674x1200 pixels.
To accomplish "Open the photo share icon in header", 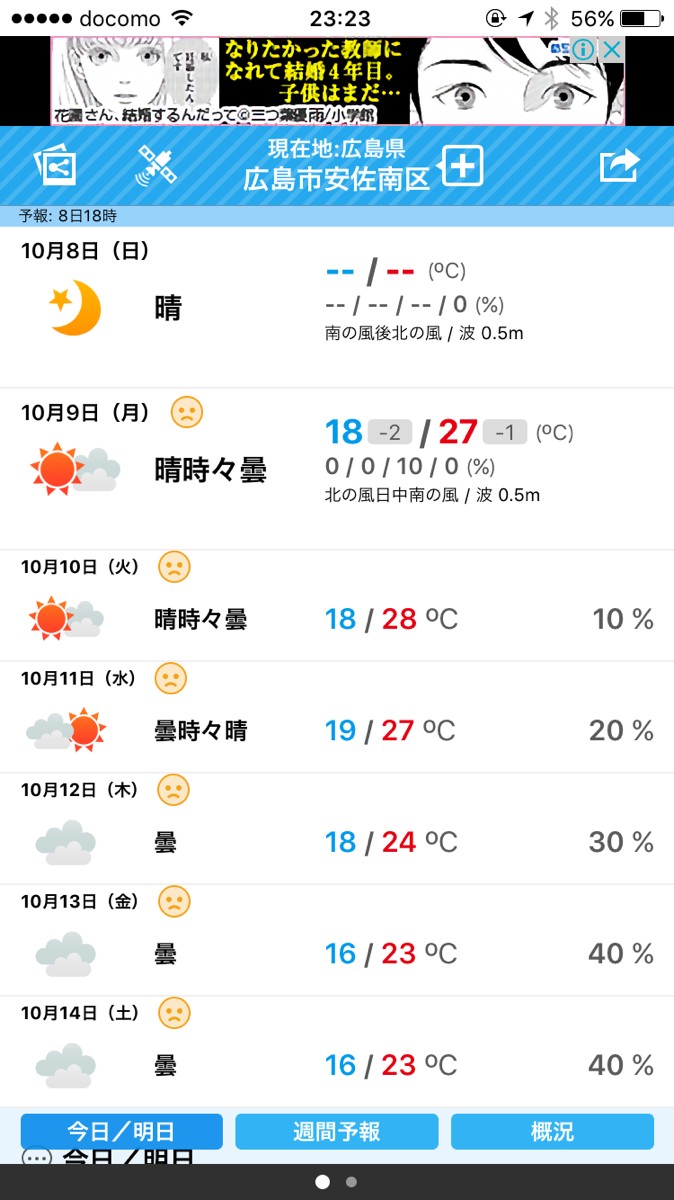I will click(54, 167).
